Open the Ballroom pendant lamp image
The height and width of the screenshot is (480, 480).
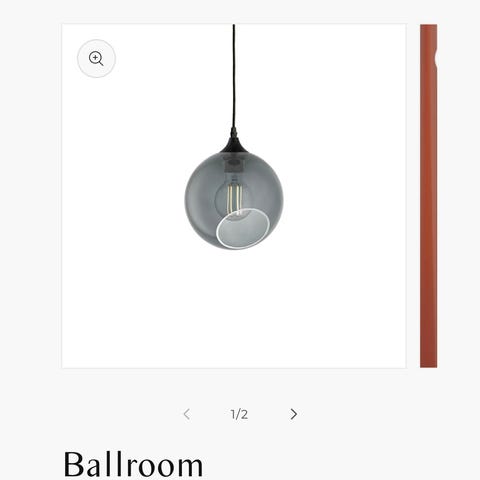click(x=234, y=196)
